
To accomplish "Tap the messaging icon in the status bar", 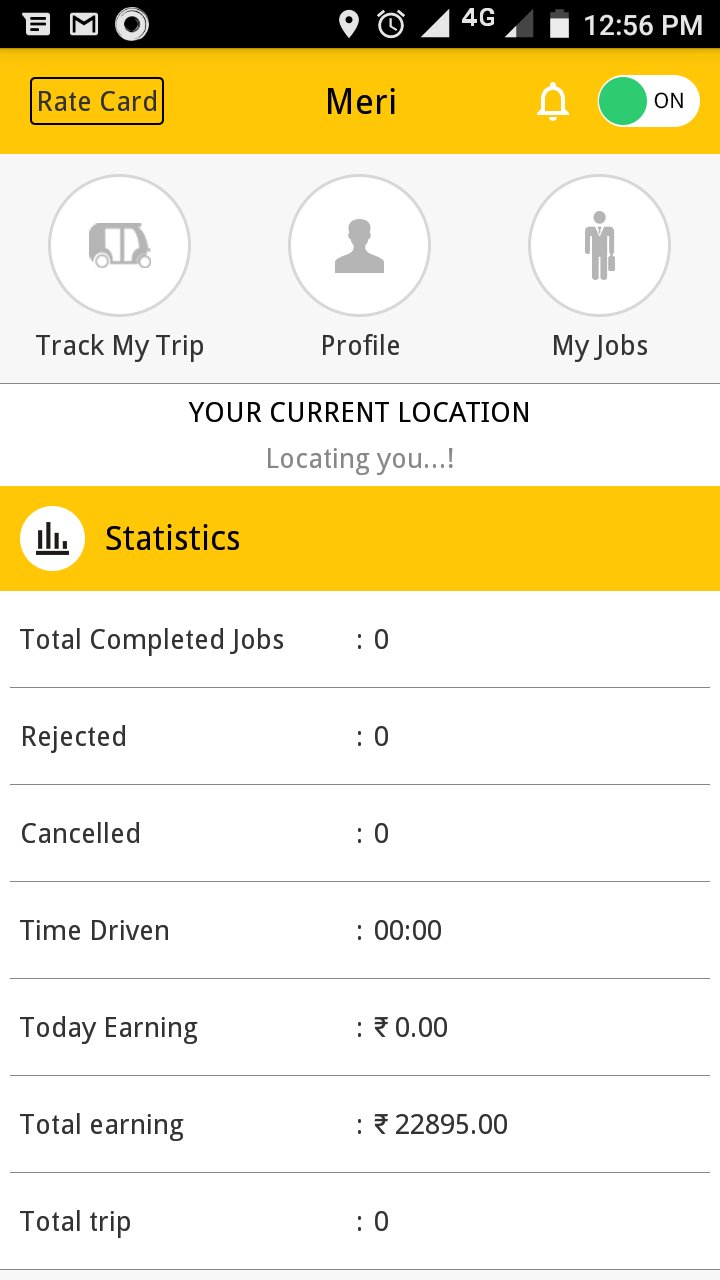I will (35, 22).
